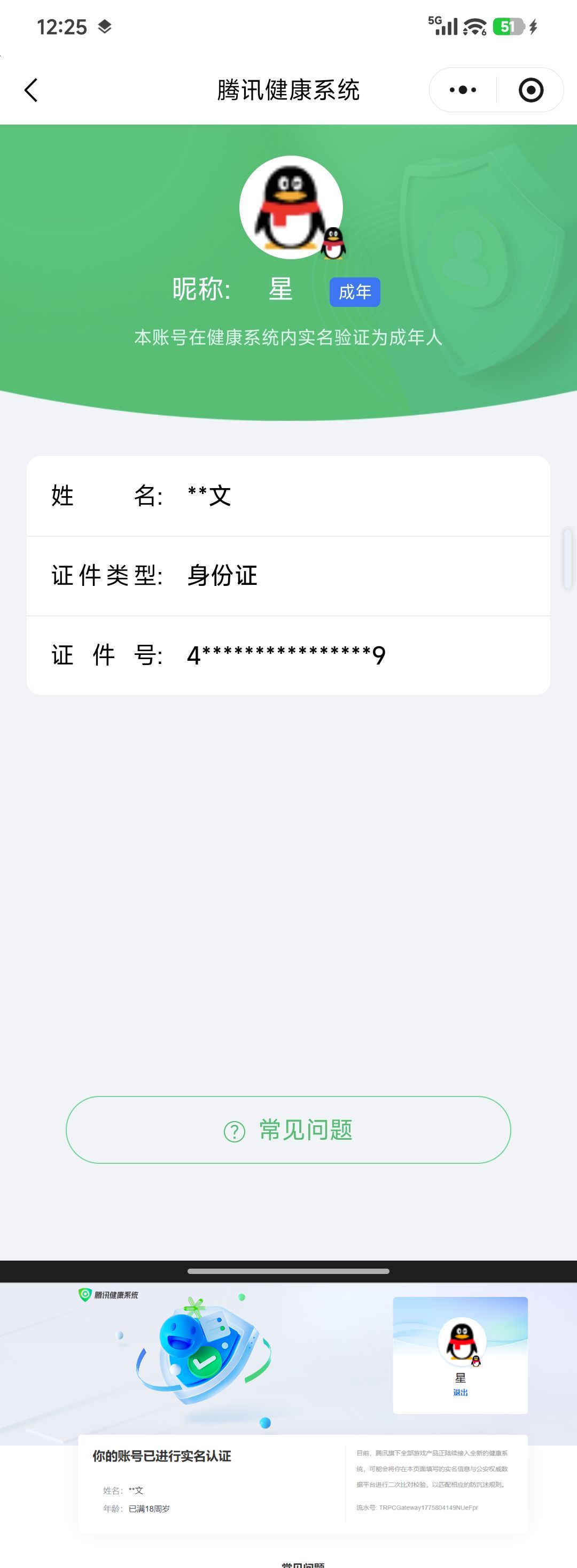Tap the QQ penguin avatar above nickname 星
The image size is (577, 1568).
(x=292, y=207)
